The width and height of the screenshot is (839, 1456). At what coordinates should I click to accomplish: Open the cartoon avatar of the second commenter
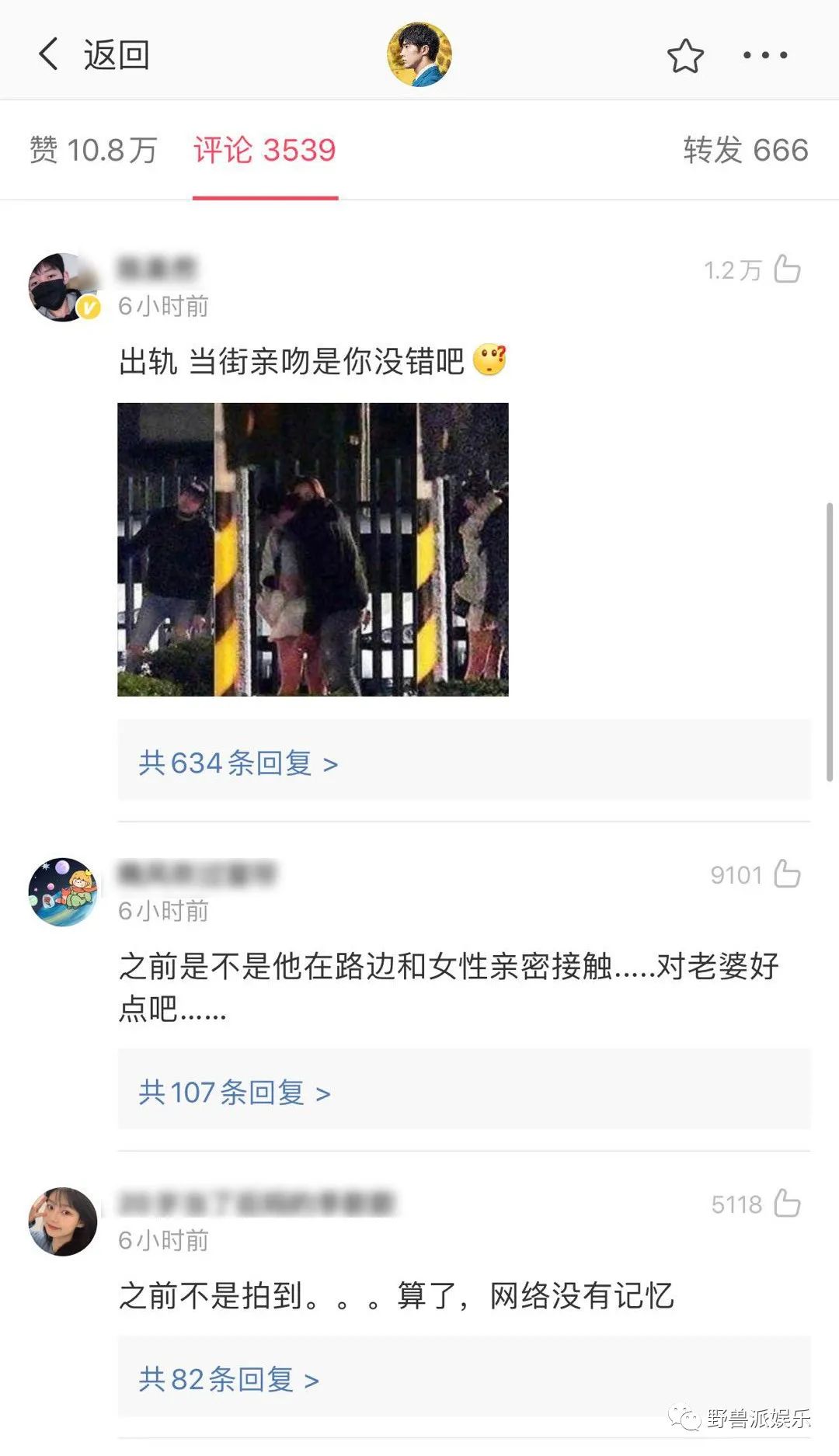coord(62,892)
